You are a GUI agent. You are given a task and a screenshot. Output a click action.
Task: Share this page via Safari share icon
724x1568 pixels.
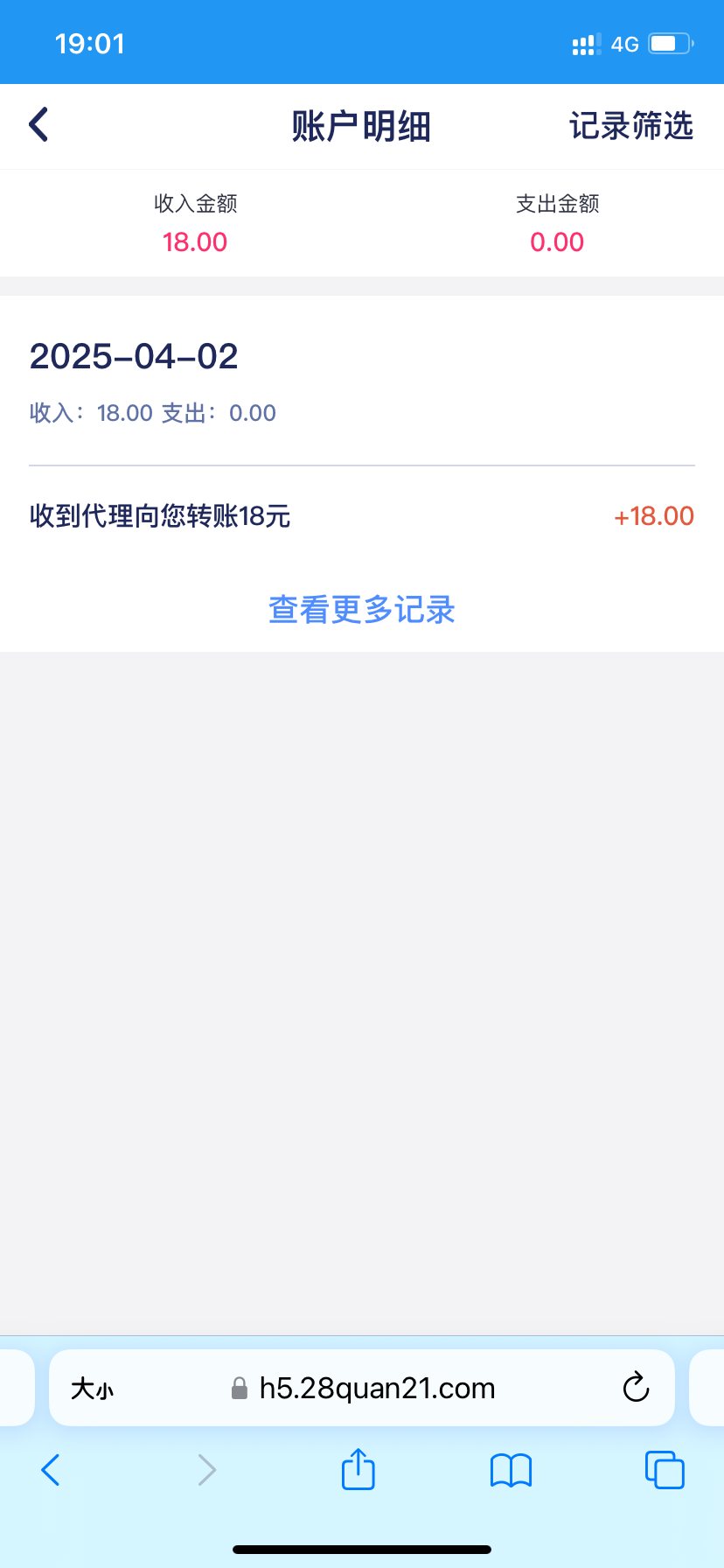pyautogui.click(x=358, y=1468)
